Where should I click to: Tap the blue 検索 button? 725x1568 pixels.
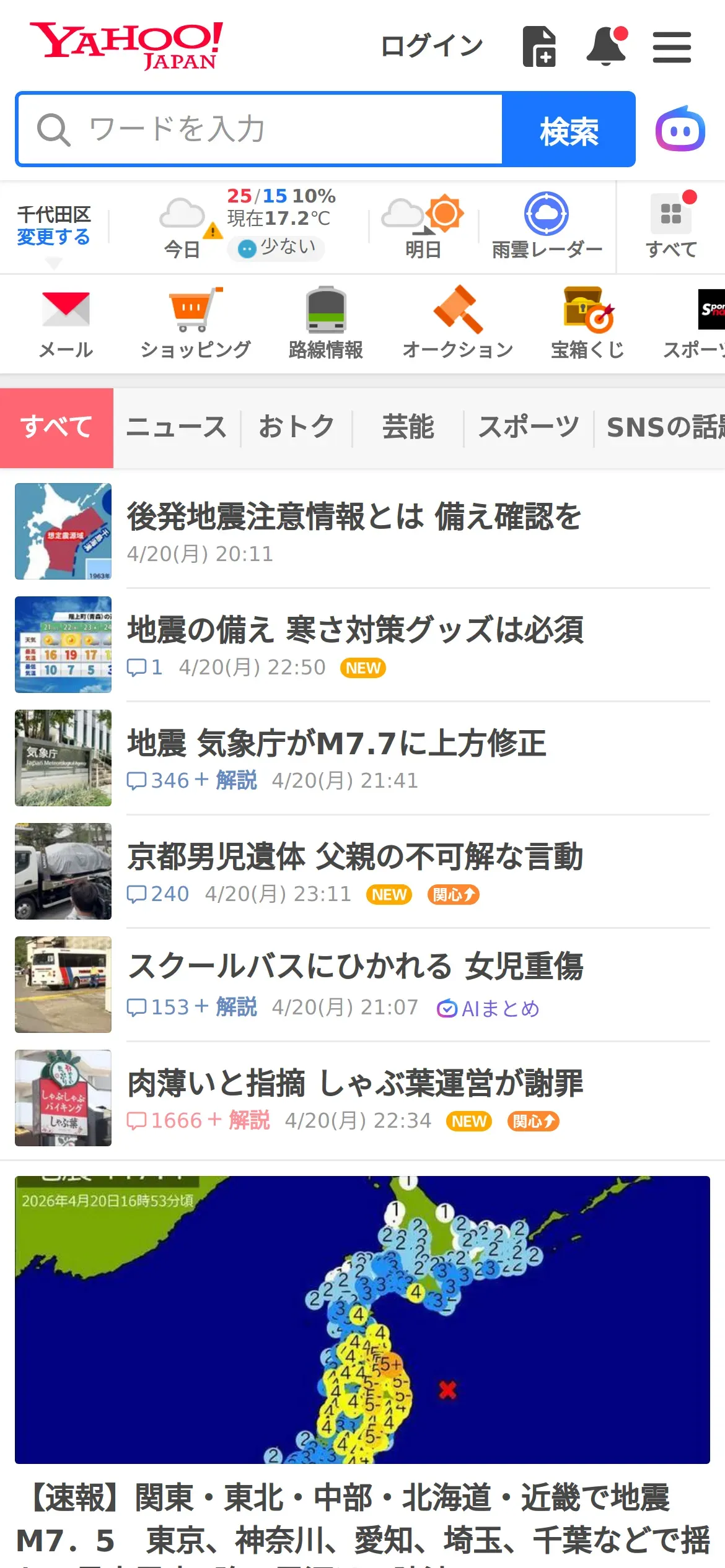tap(569, 129)
